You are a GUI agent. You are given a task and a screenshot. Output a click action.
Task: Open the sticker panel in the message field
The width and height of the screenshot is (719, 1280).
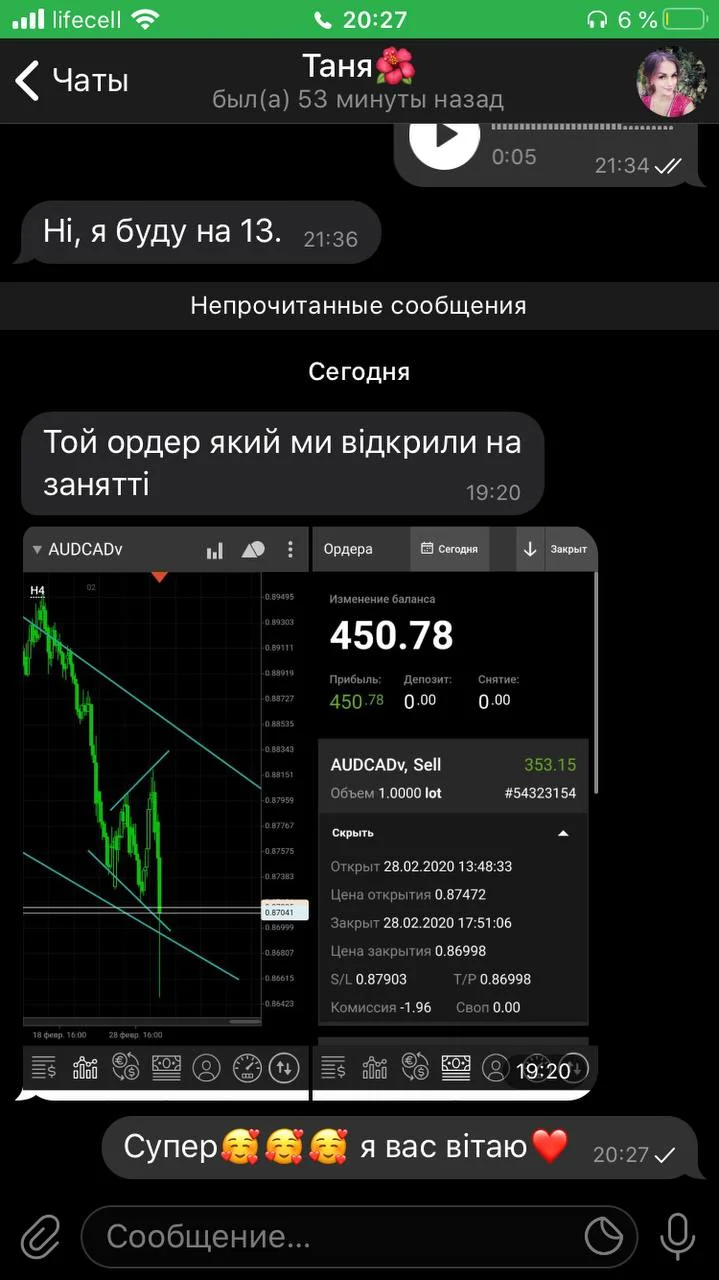[x=603, y=1237]
